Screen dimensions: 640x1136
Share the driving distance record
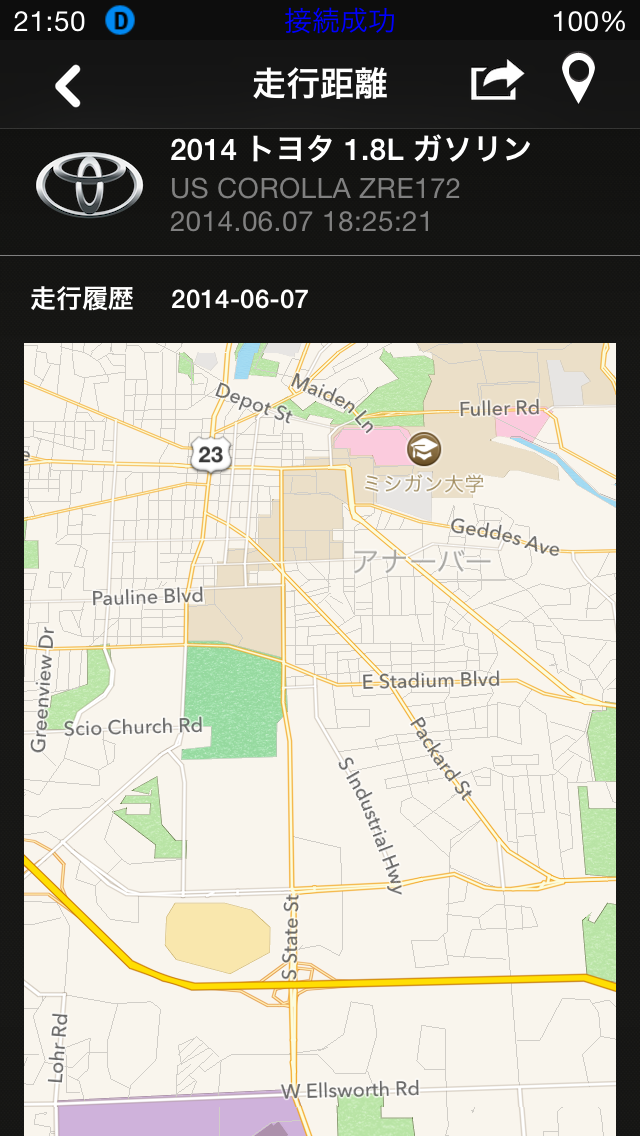(x=497, y=82)
